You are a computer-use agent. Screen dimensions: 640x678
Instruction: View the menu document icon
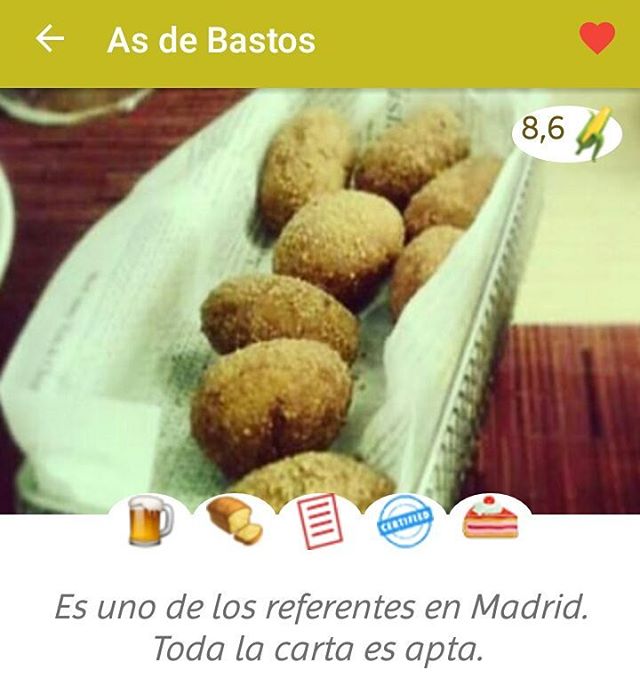click(x=320, y=523)
